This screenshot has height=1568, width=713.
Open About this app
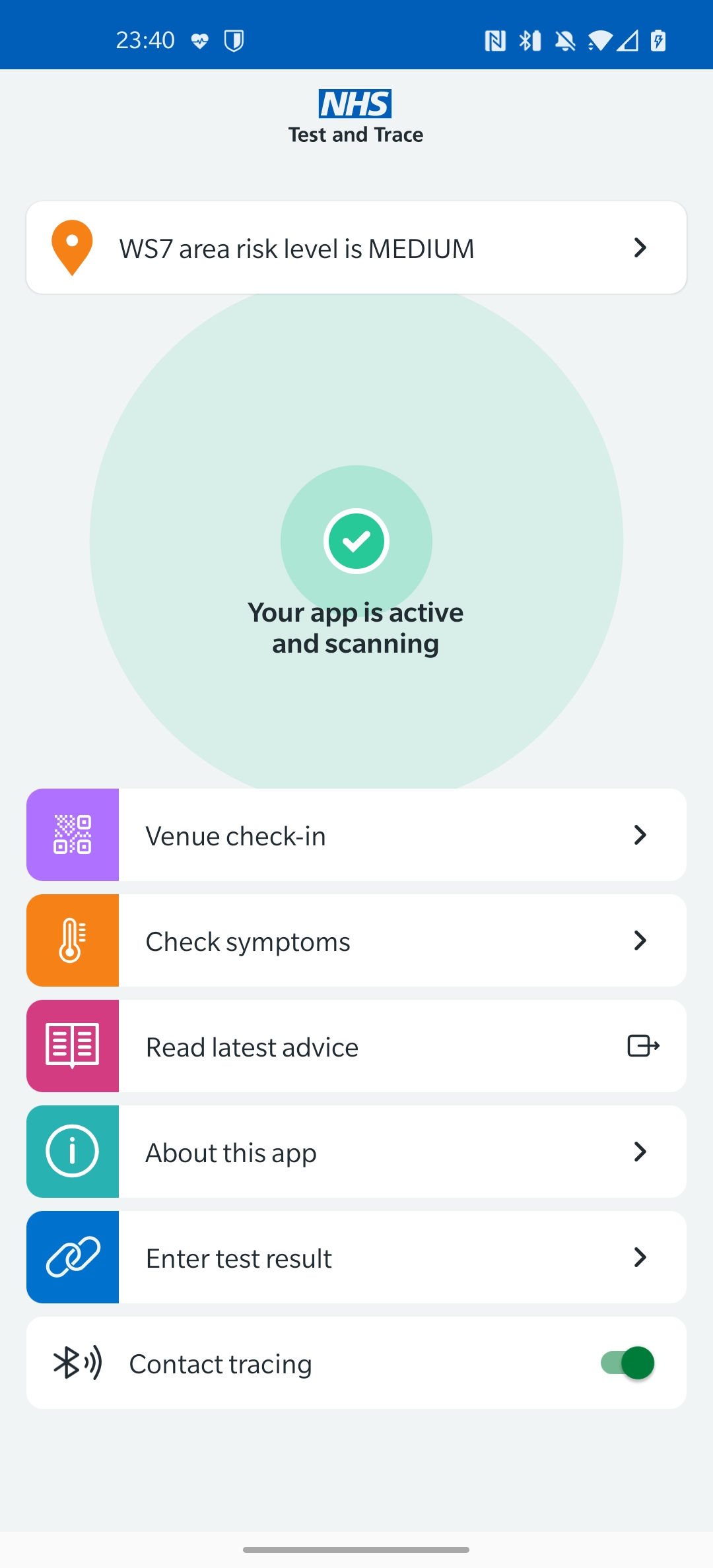356,1152
